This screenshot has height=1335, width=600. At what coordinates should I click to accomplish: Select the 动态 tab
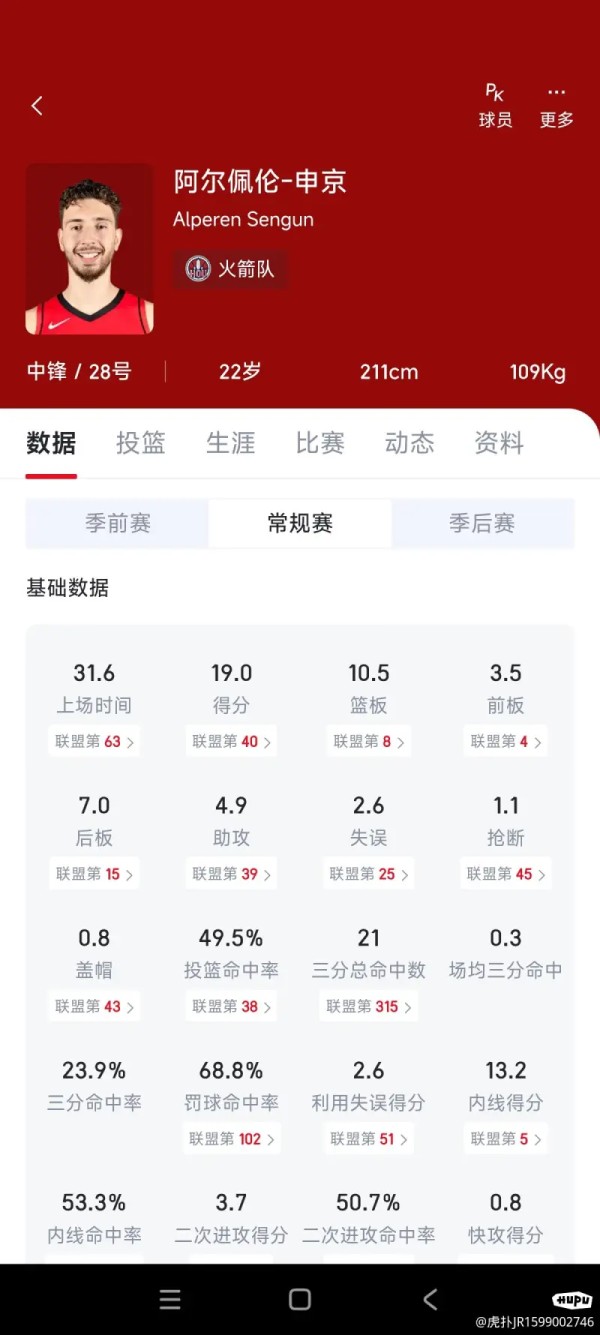410,443
